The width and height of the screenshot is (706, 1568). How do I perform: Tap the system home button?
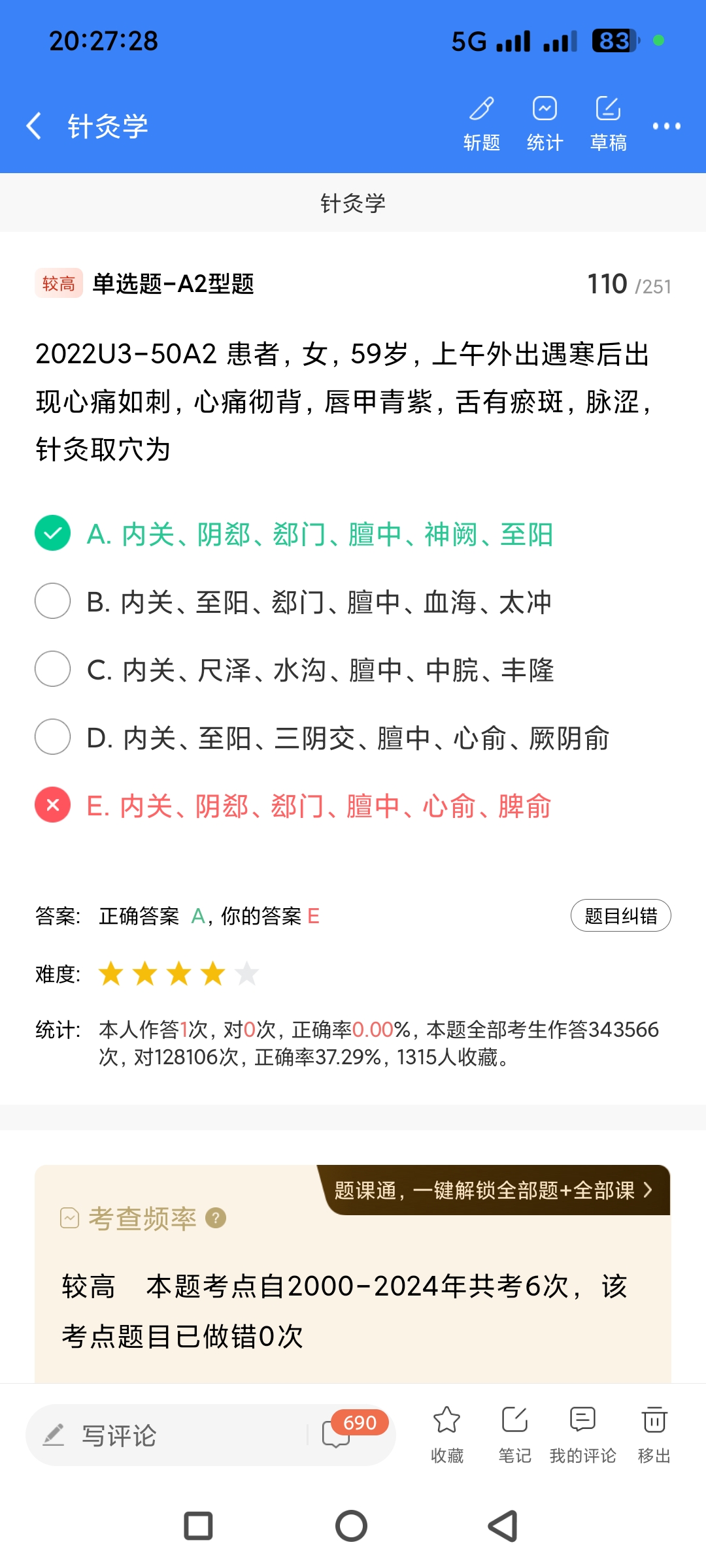click(352, 1526)
